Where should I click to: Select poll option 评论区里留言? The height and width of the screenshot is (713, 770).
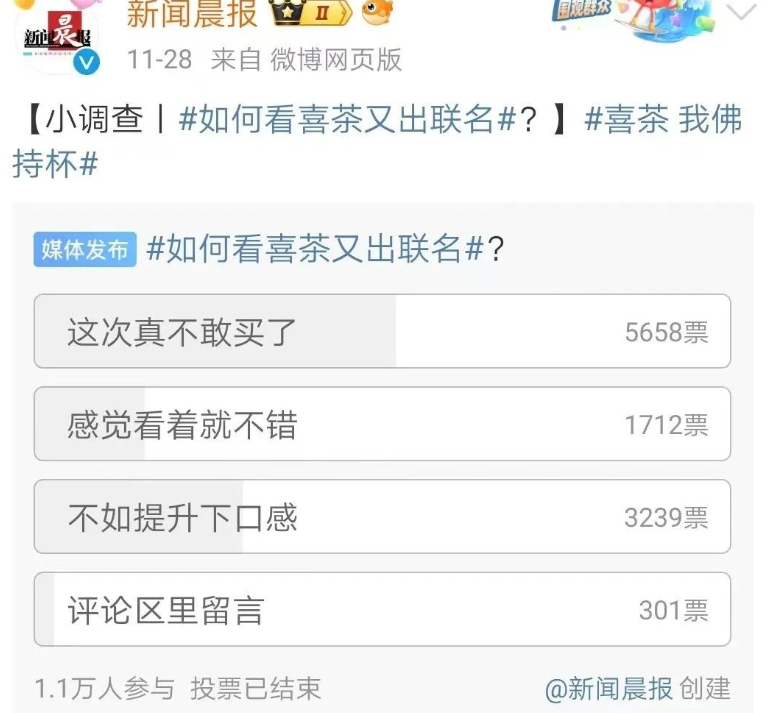pos(382,609)
